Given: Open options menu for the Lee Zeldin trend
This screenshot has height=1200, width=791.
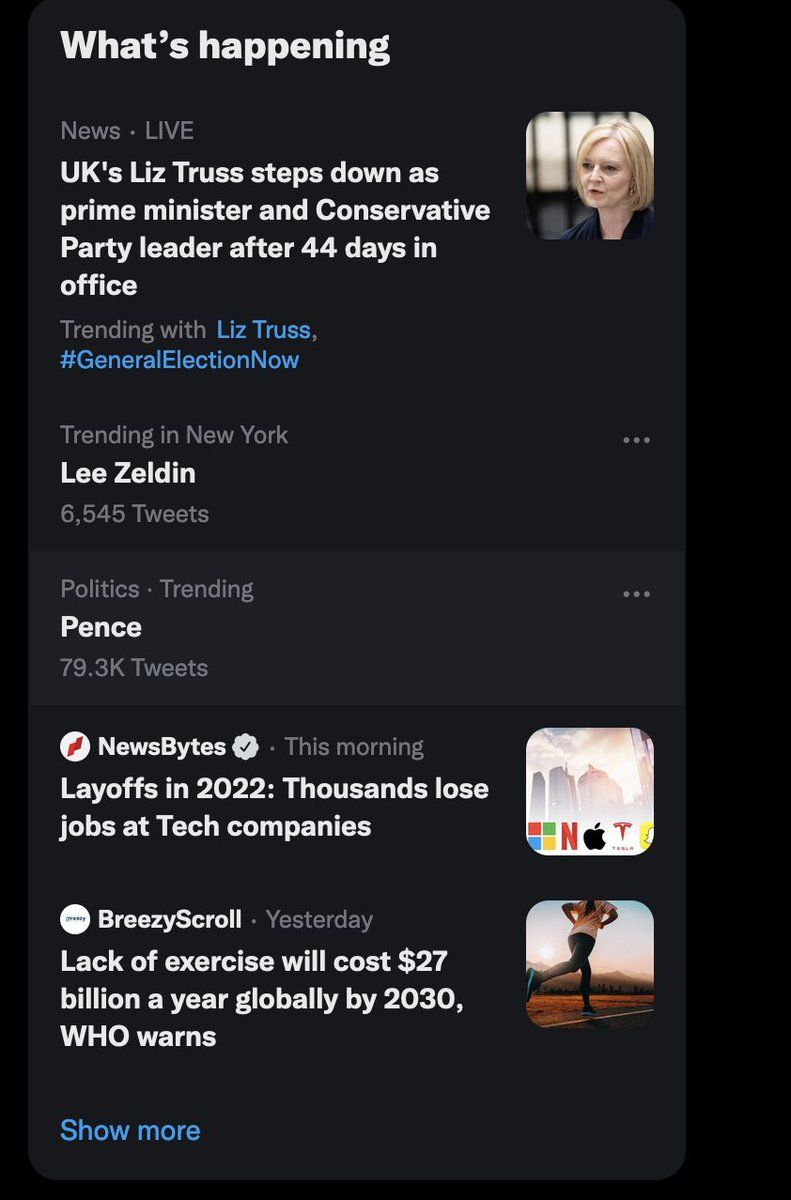Looking at the screenshot, I should (637, 438).
